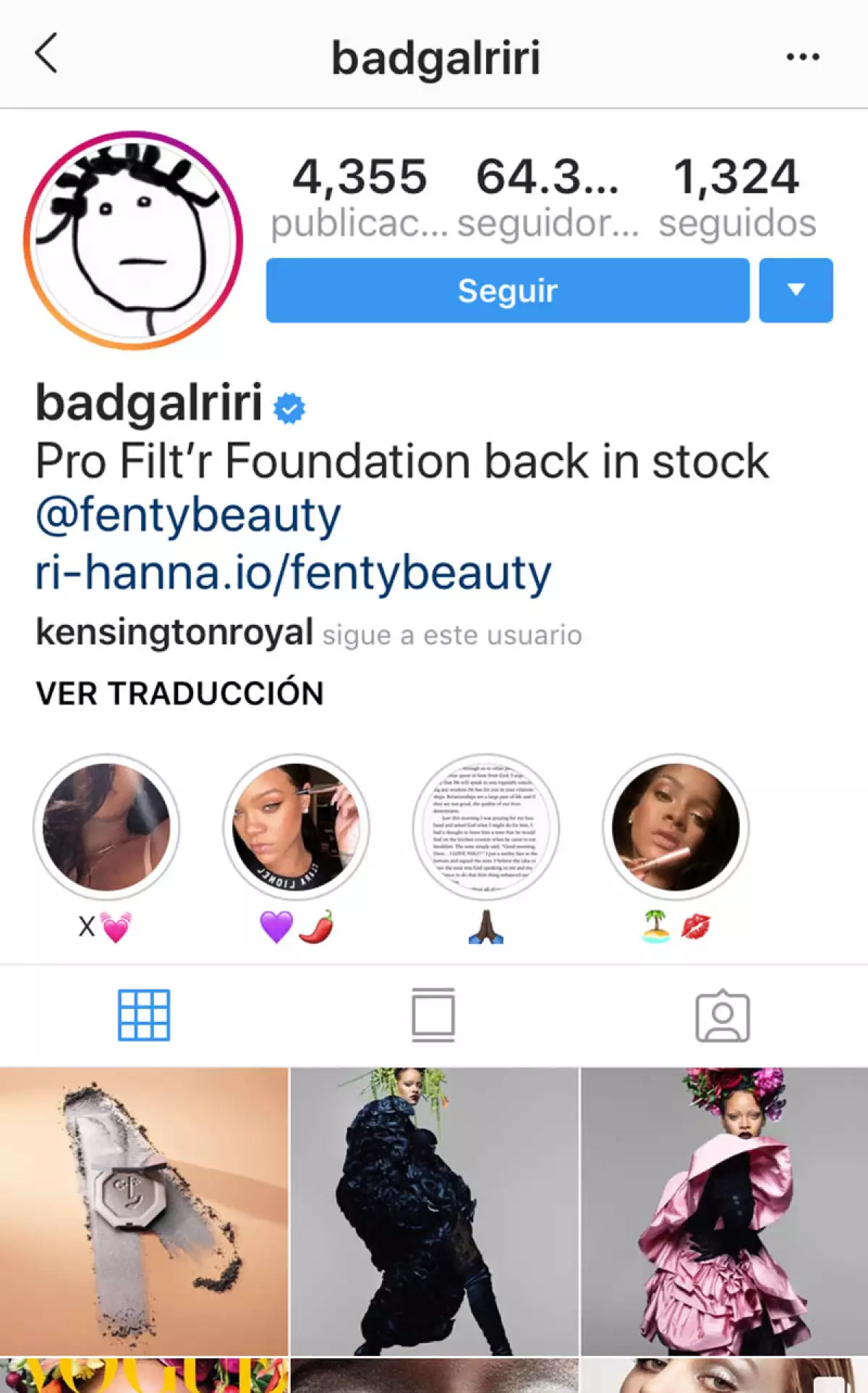Screen dimensions: 868x1393
Task: Switch to the tagged photos tab
Action: [x=723, y=1016]
